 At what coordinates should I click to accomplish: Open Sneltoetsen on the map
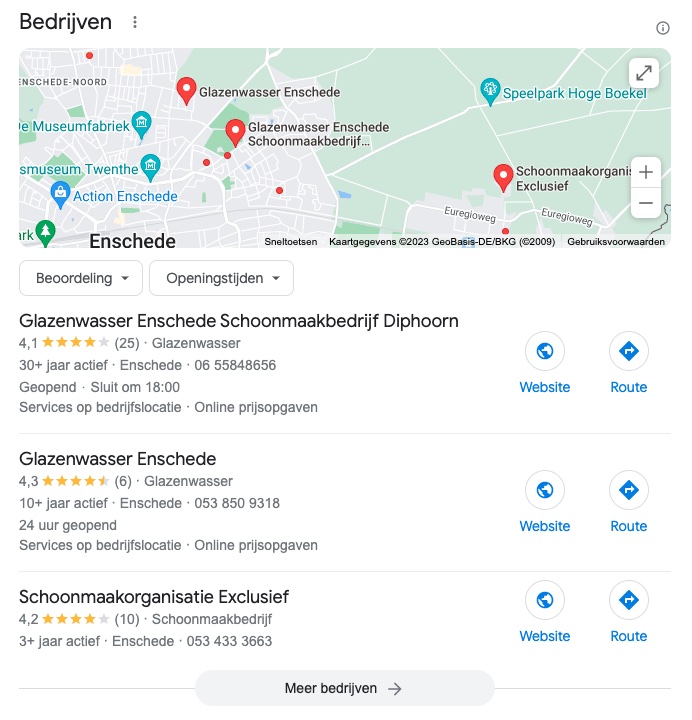(291, 242)
